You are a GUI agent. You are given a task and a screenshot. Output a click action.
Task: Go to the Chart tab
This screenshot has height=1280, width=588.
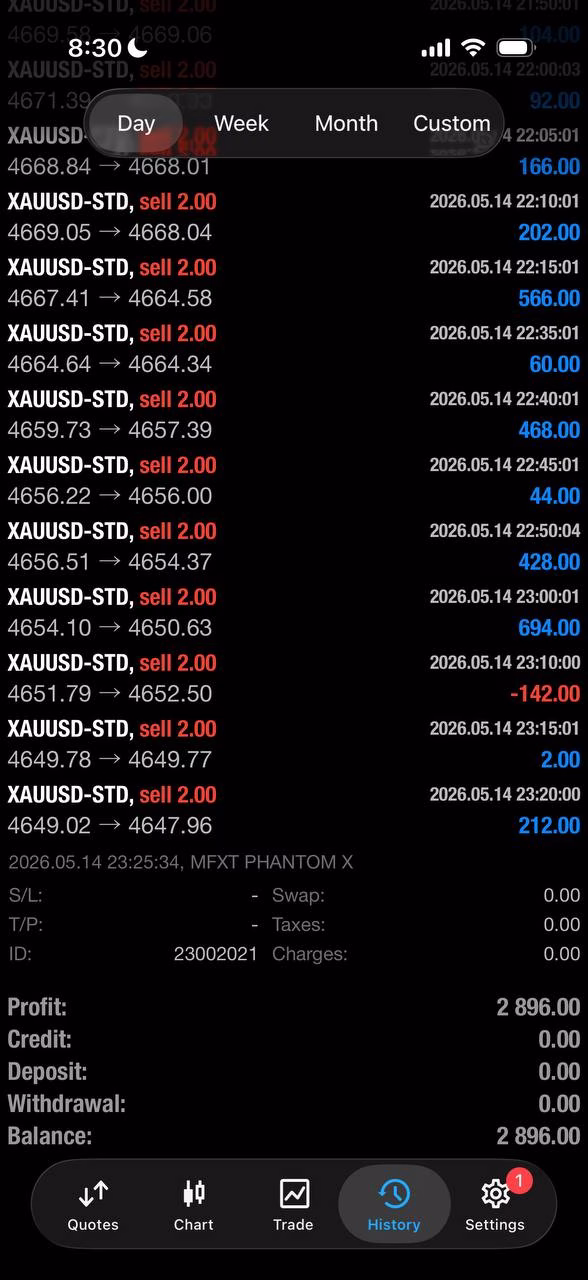194,1204
